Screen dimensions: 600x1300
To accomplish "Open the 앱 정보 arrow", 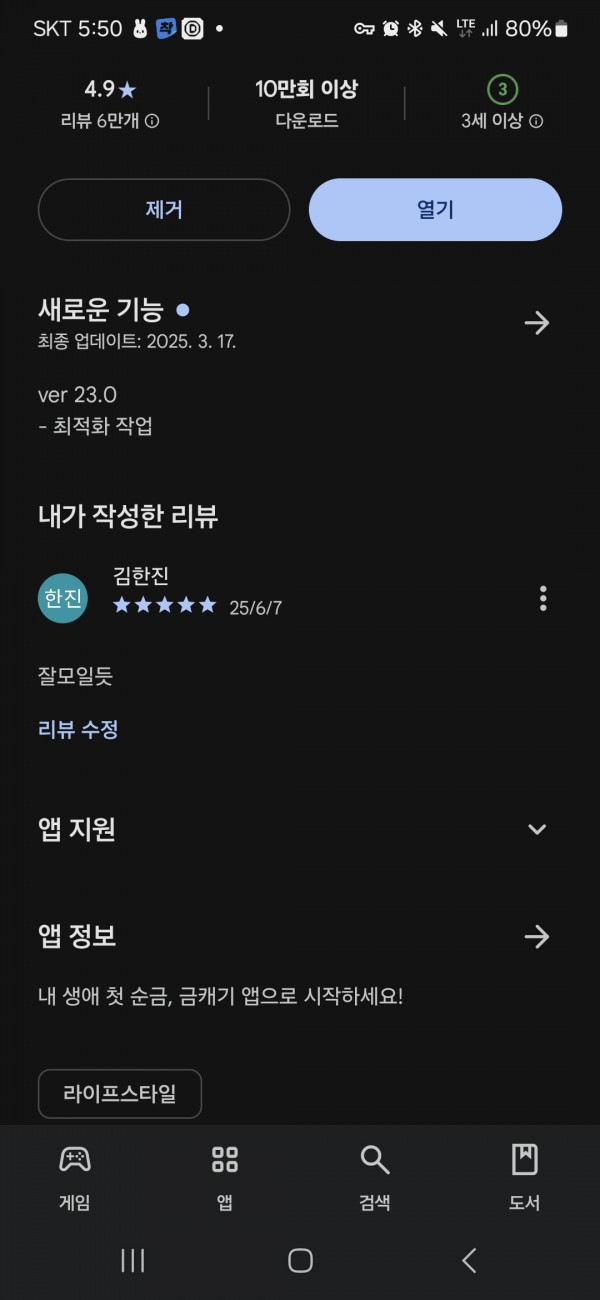I will pyautogui.click(x=537, y=936).
